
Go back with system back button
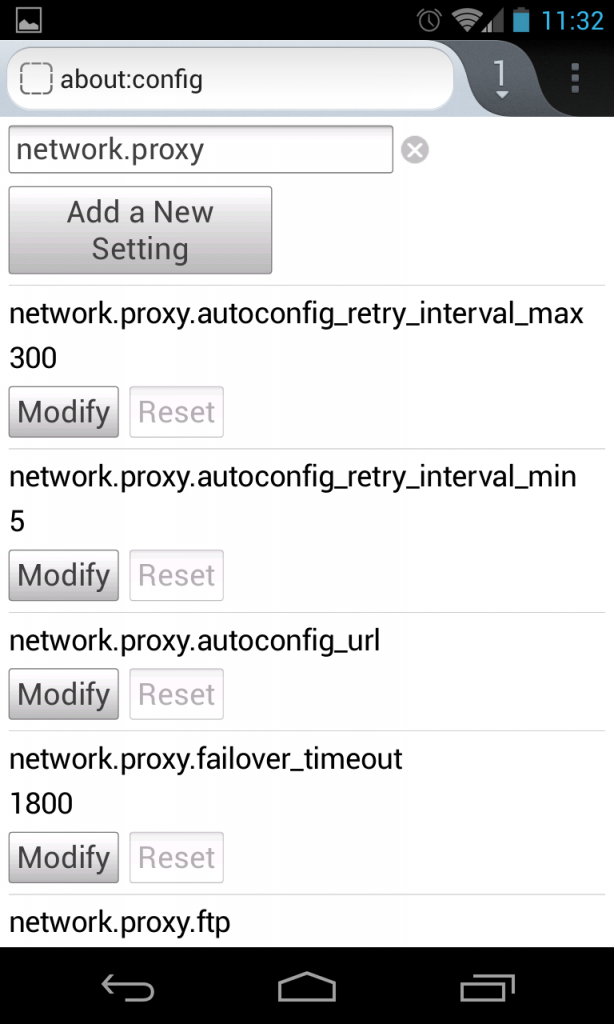(127, 988)
